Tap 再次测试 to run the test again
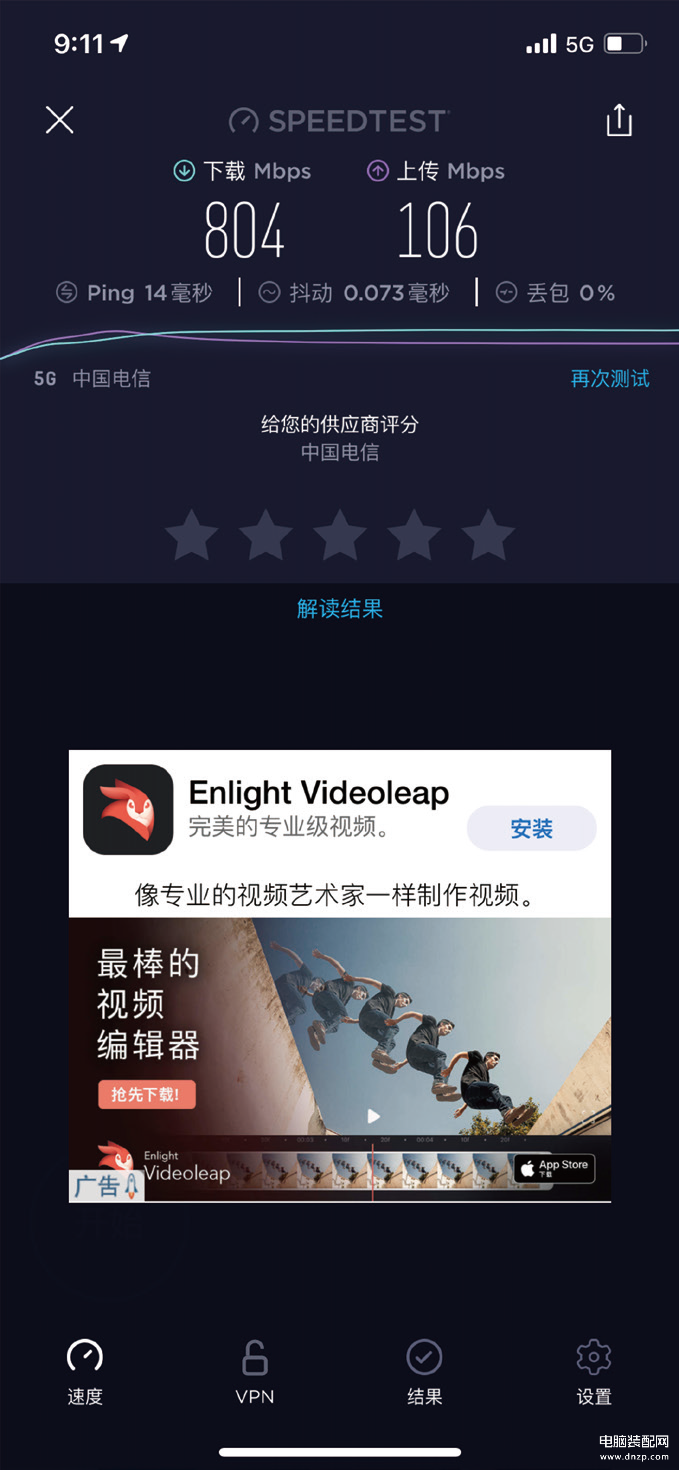 tap(609, 378)
